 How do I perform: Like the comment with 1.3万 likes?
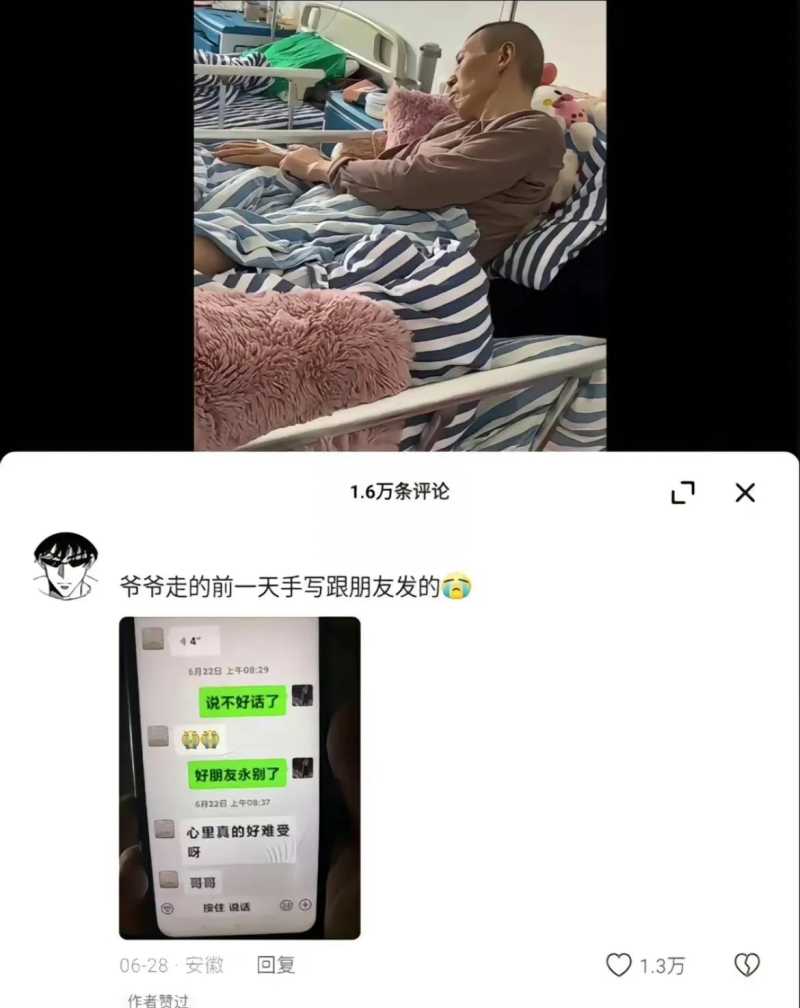point(620,965)
